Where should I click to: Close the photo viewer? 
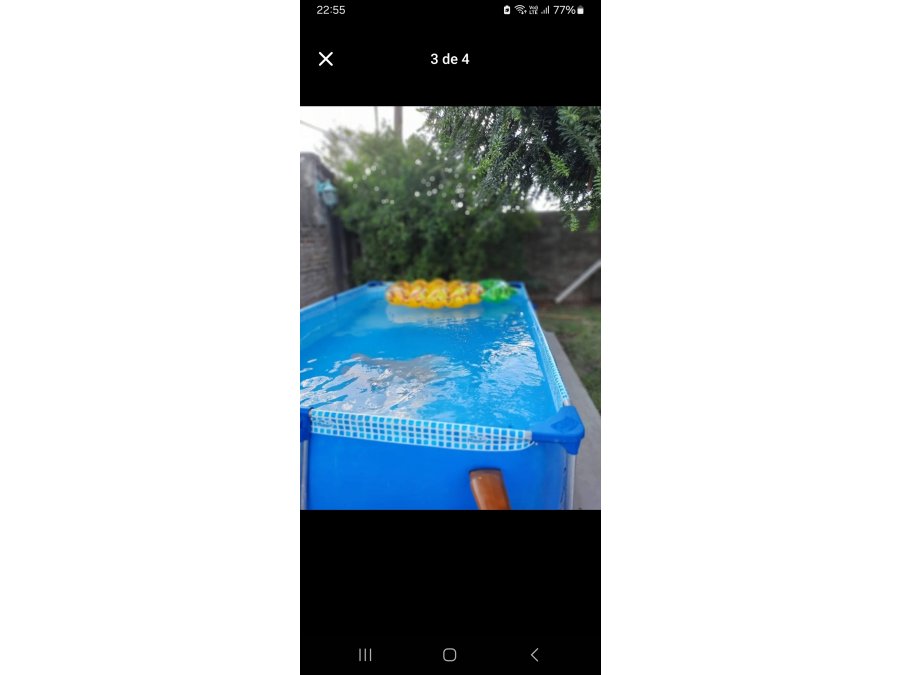point(326,59)
